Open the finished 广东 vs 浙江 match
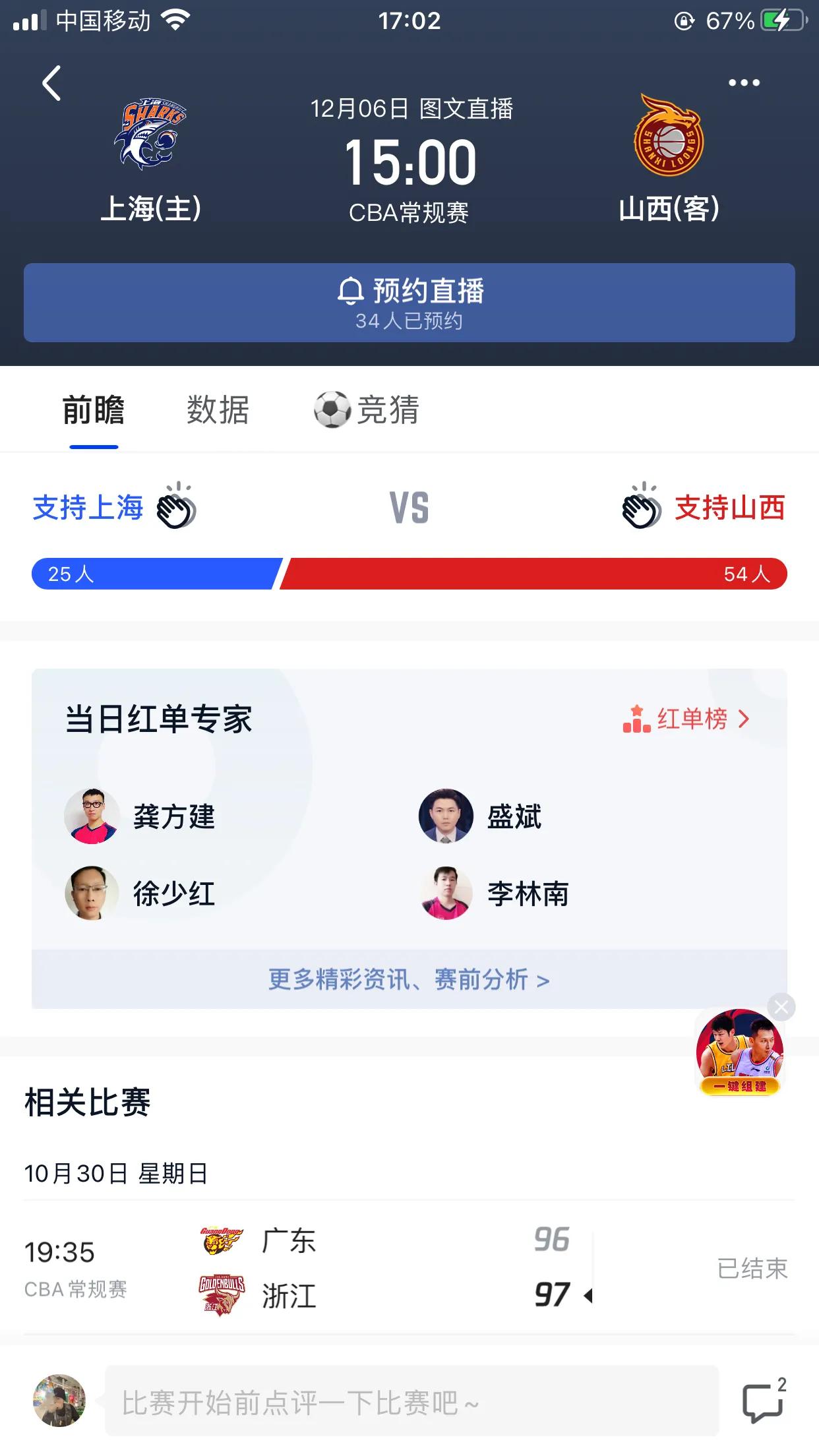This screenshot has width=819, height=1456. click(x=409, y=1266)
